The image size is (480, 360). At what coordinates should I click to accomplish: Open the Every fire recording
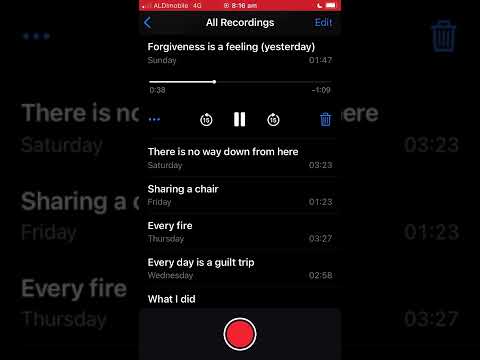(x=240, y=232)
